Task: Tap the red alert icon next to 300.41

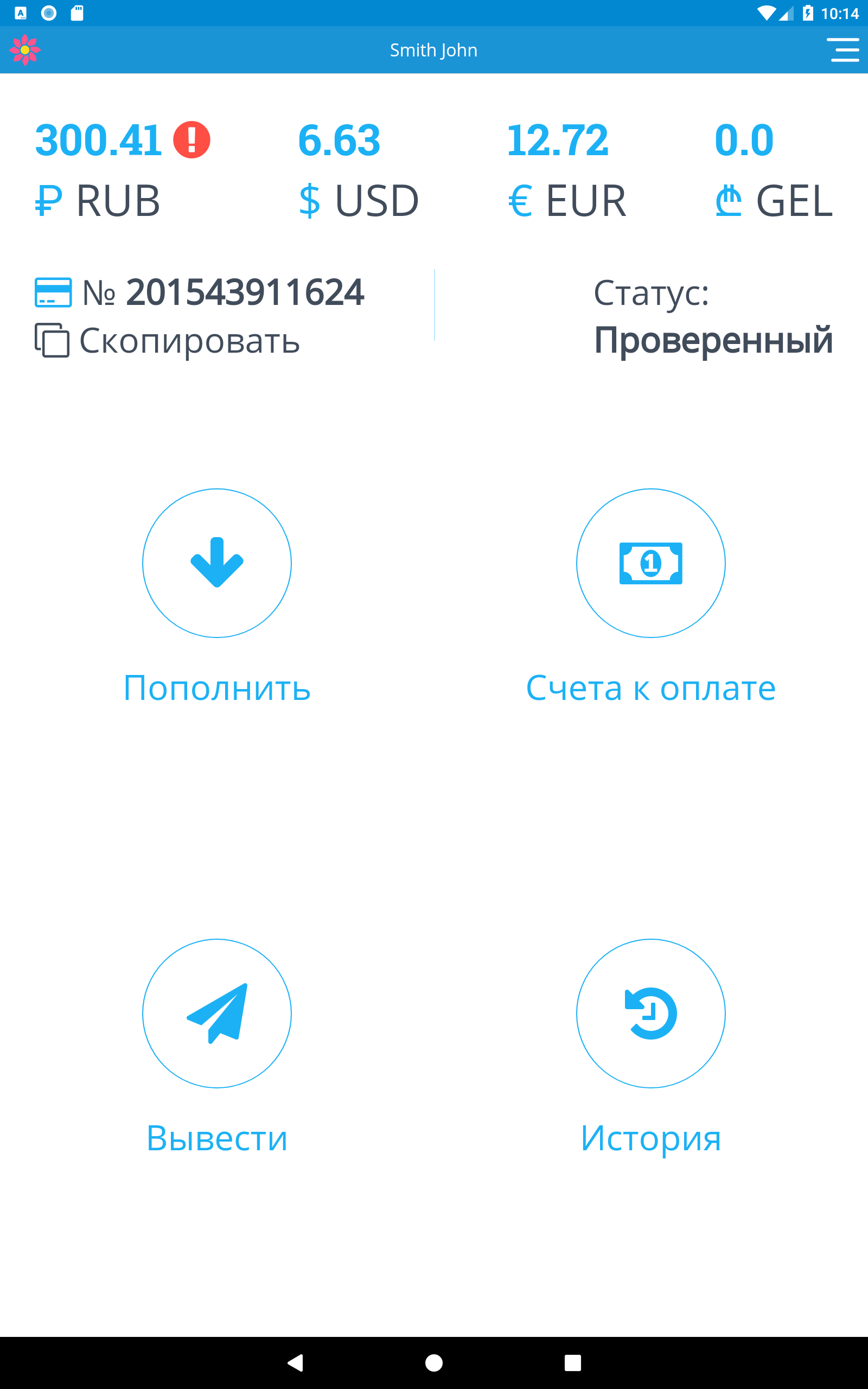Action: pyautogui.click(x=192, y=139)
